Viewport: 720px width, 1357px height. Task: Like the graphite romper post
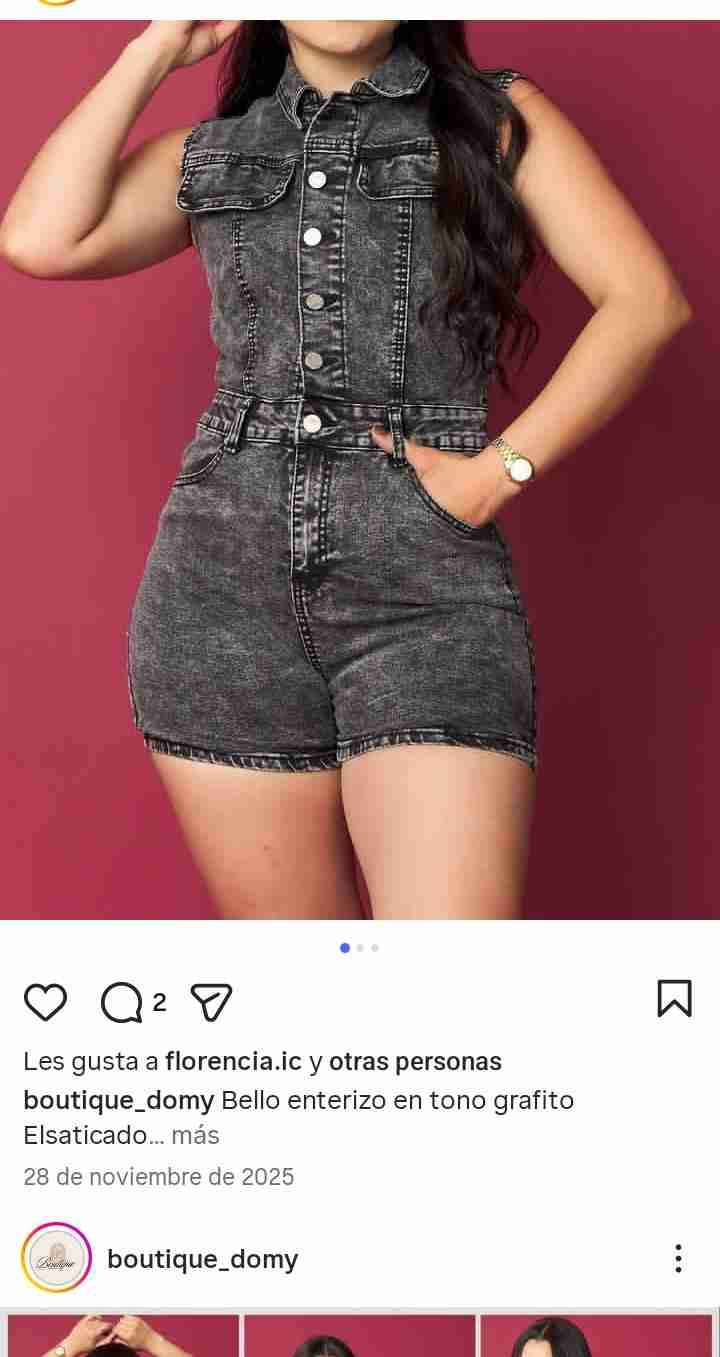coord(45,1001)
